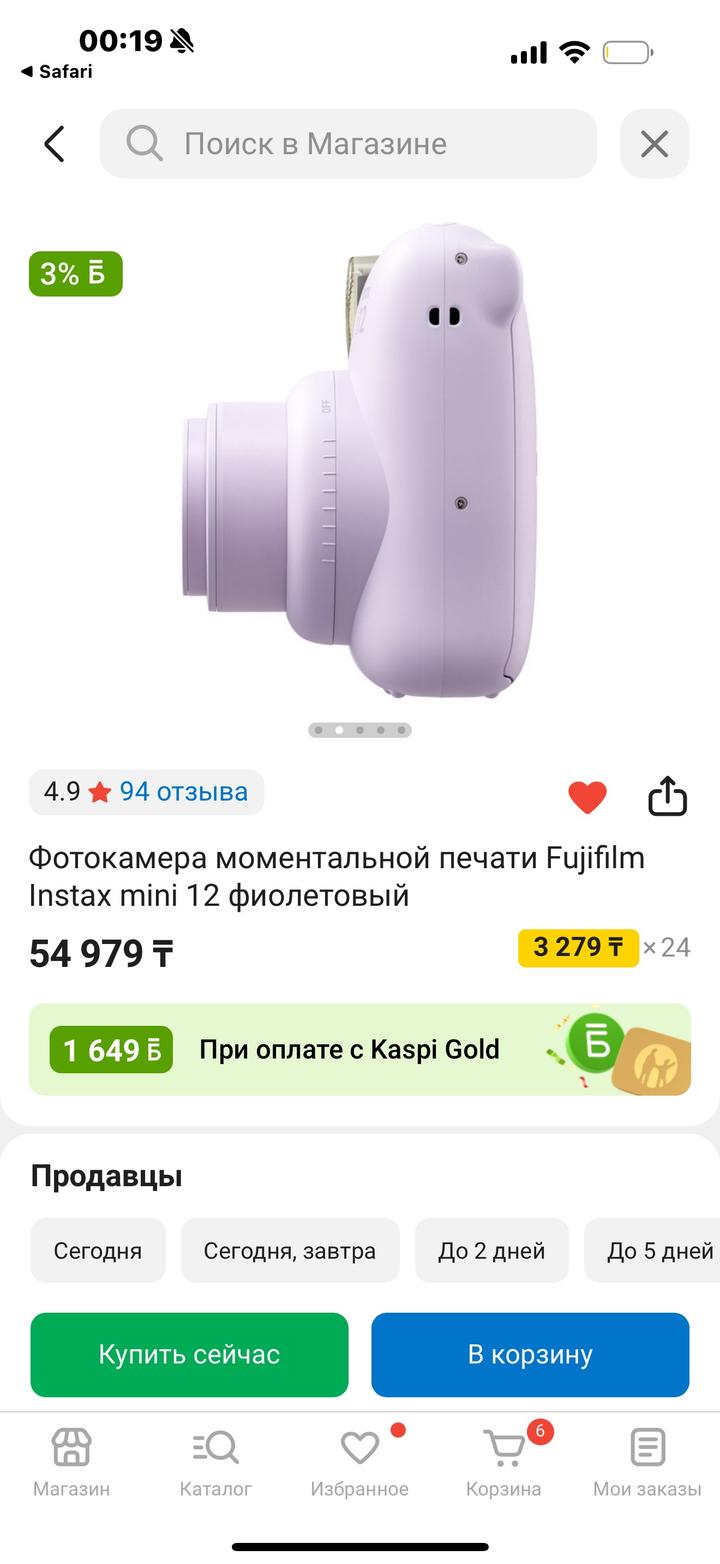Select the Сегодня, завтра delivery chip
The image size is (720, 1564).
point(290,1250)
